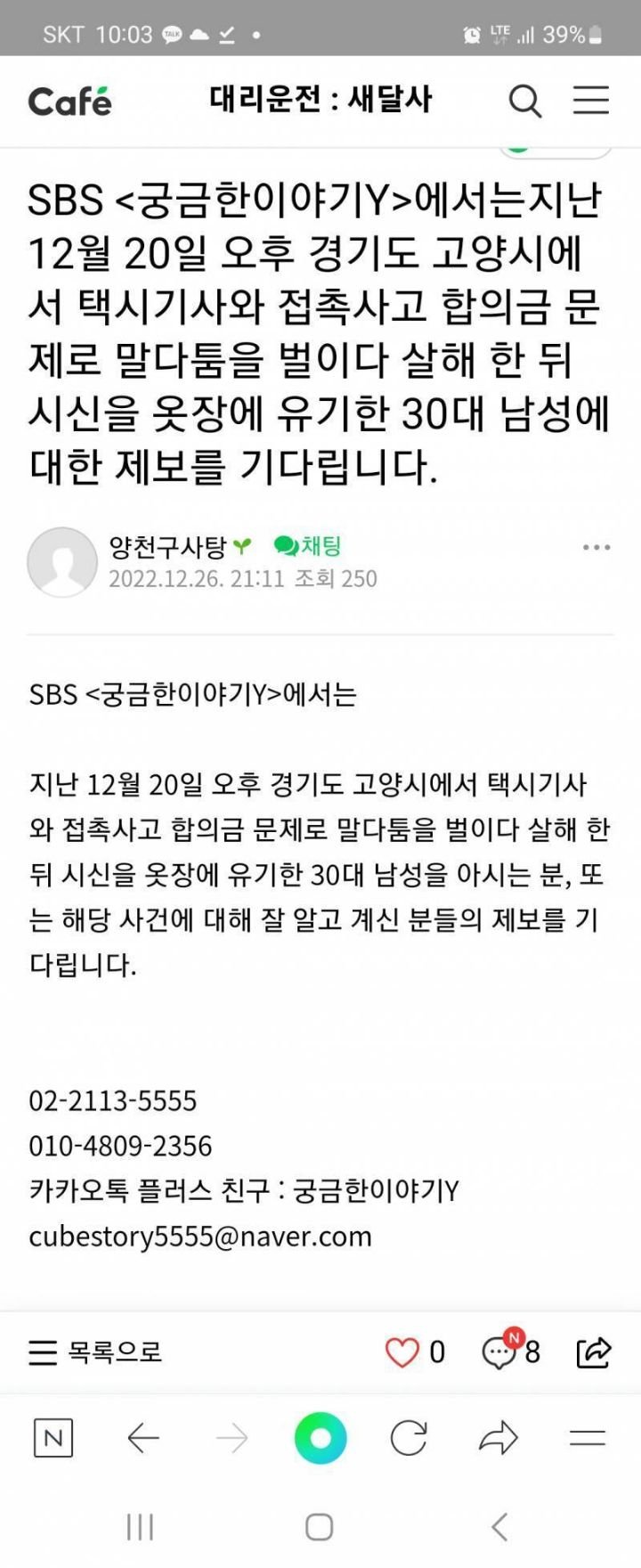Open the hamburger menu at top right
This screenshot has width=641, height=1568.
590,101
